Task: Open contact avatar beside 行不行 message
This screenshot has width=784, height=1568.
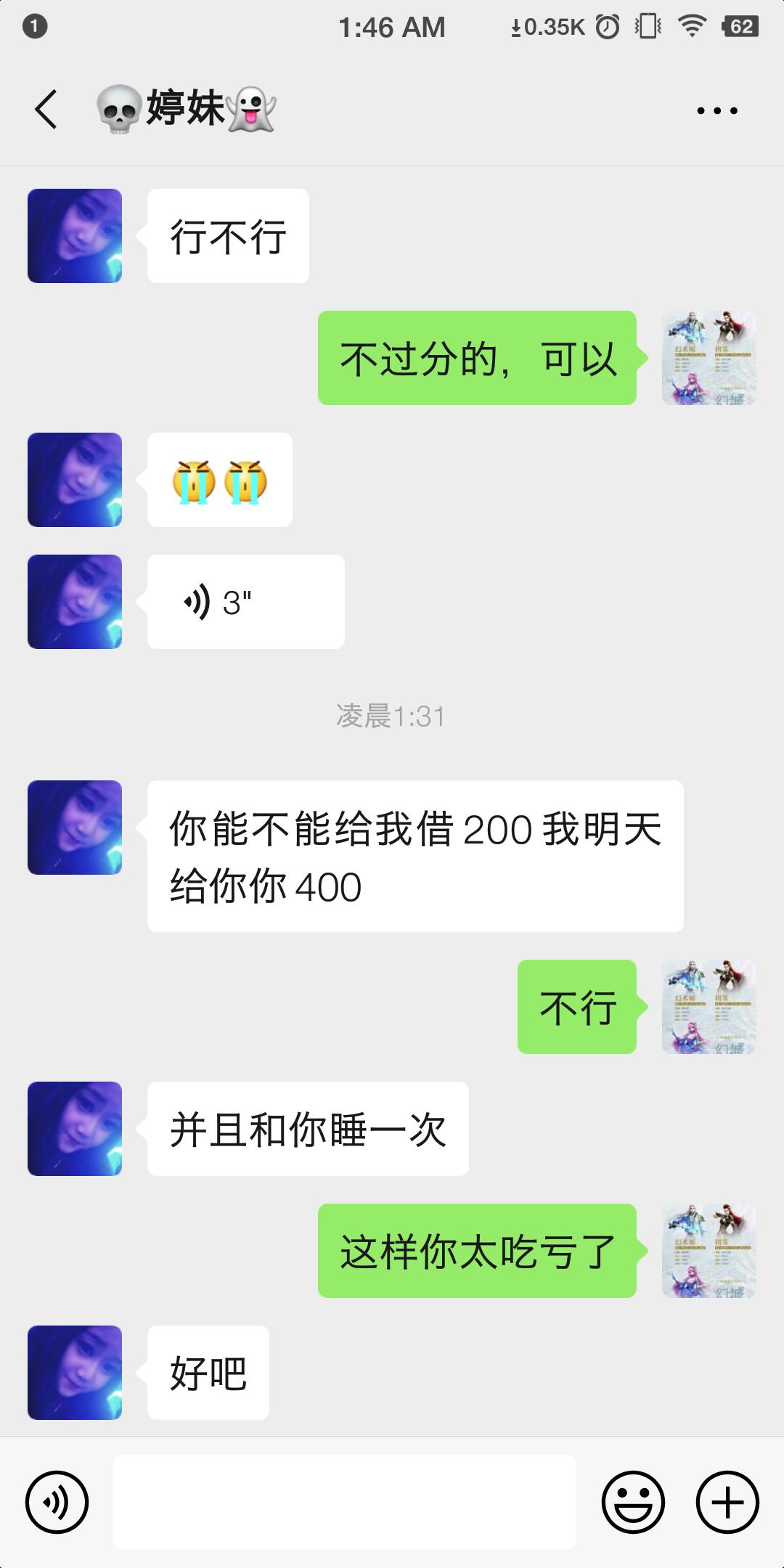Action: (x=75, y=236)
